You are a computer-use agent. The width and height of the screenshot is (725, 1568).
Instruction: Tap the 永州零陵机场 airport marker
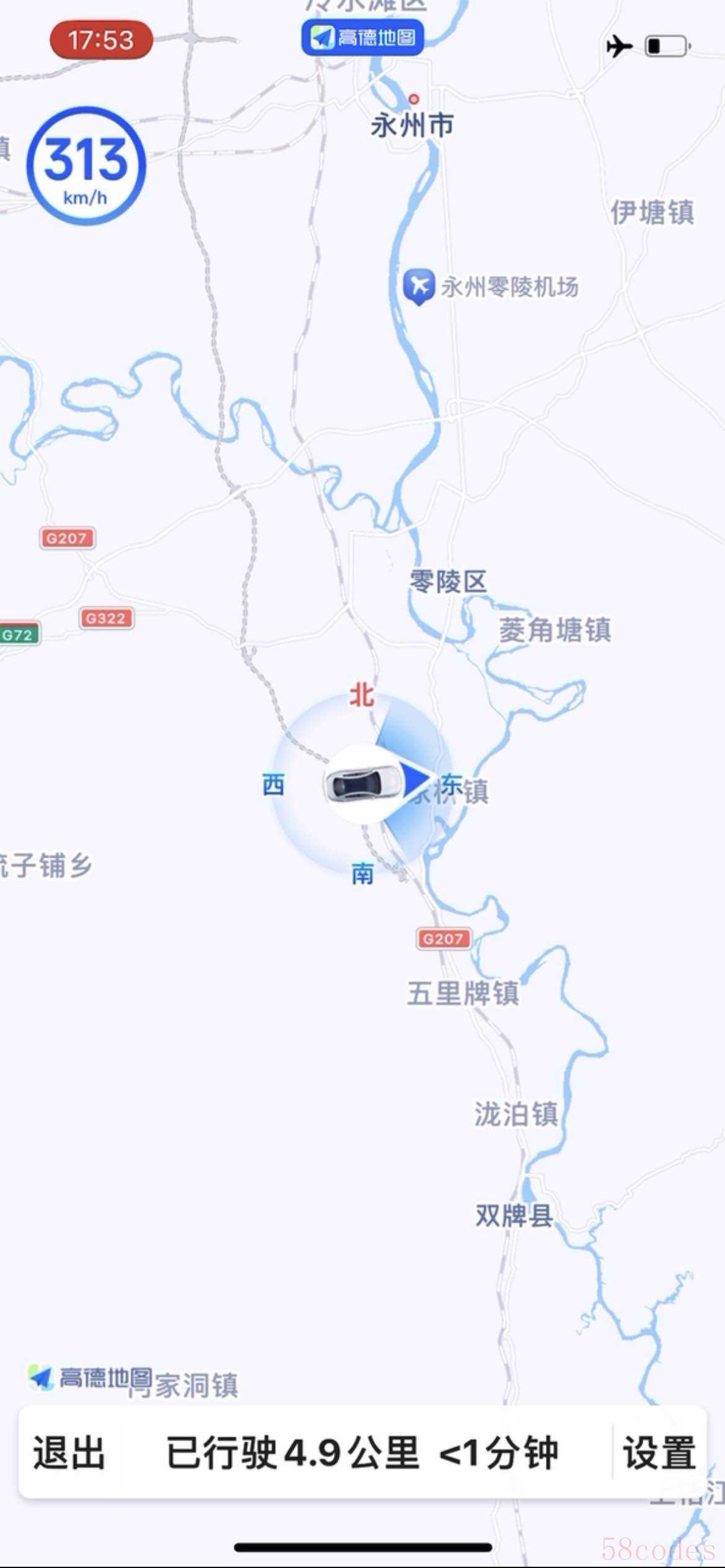coord(420,285)
